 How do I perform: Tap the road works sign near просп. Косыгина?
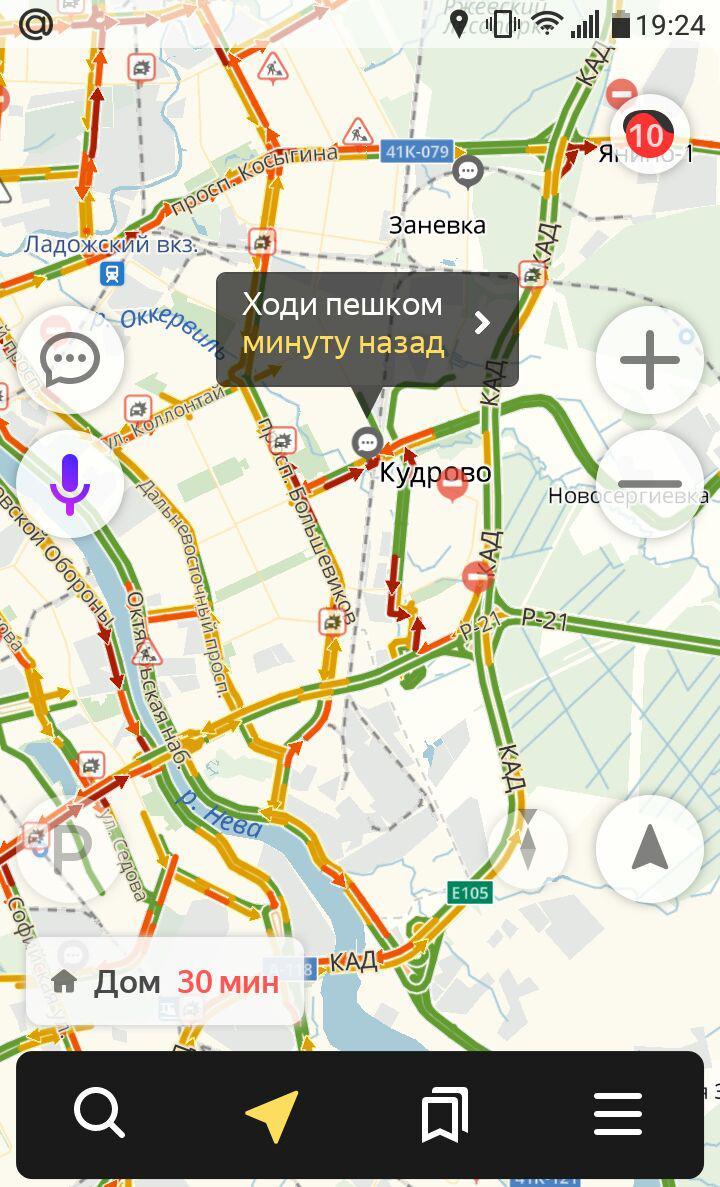tap(357, 131)
